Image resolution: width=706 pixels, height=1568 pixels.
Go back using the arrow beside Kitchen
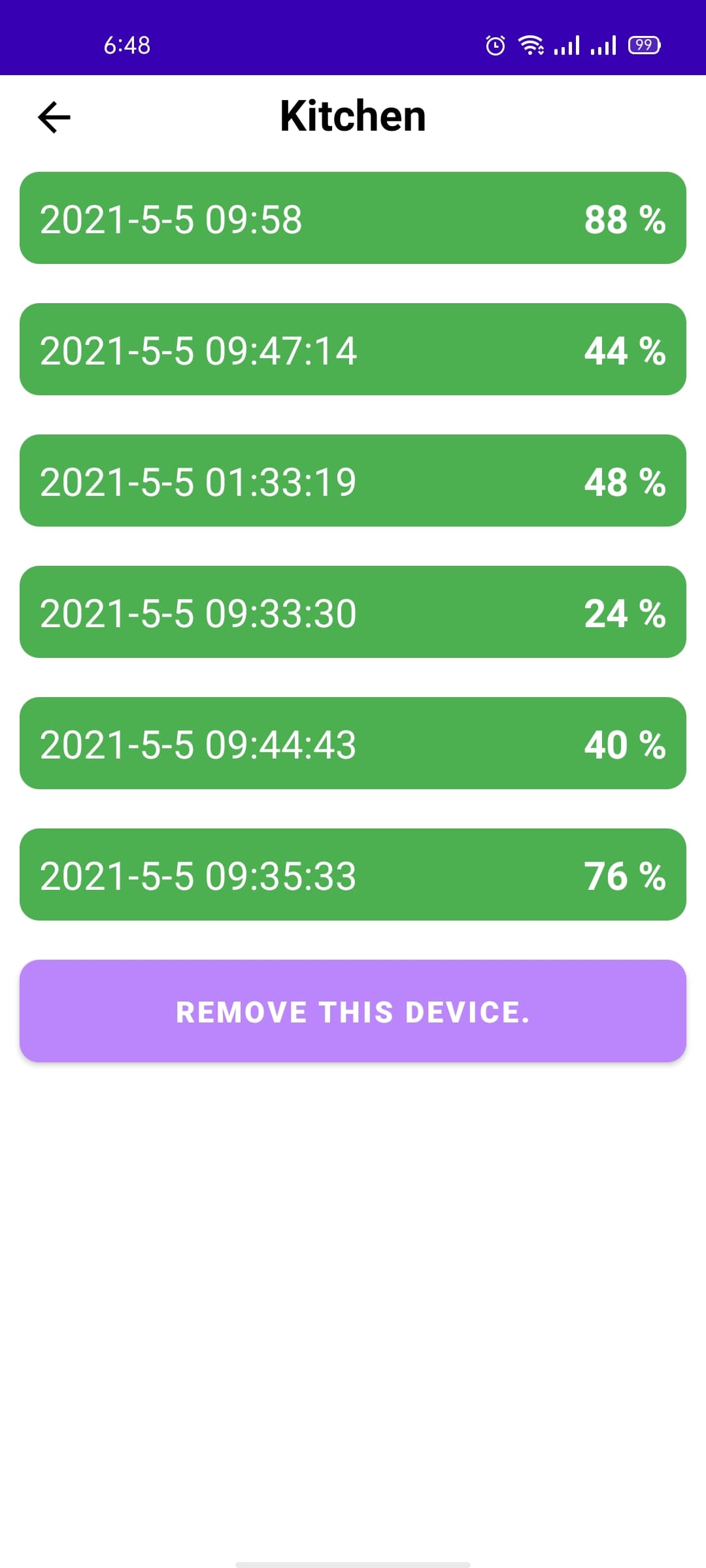pos(54,118)
